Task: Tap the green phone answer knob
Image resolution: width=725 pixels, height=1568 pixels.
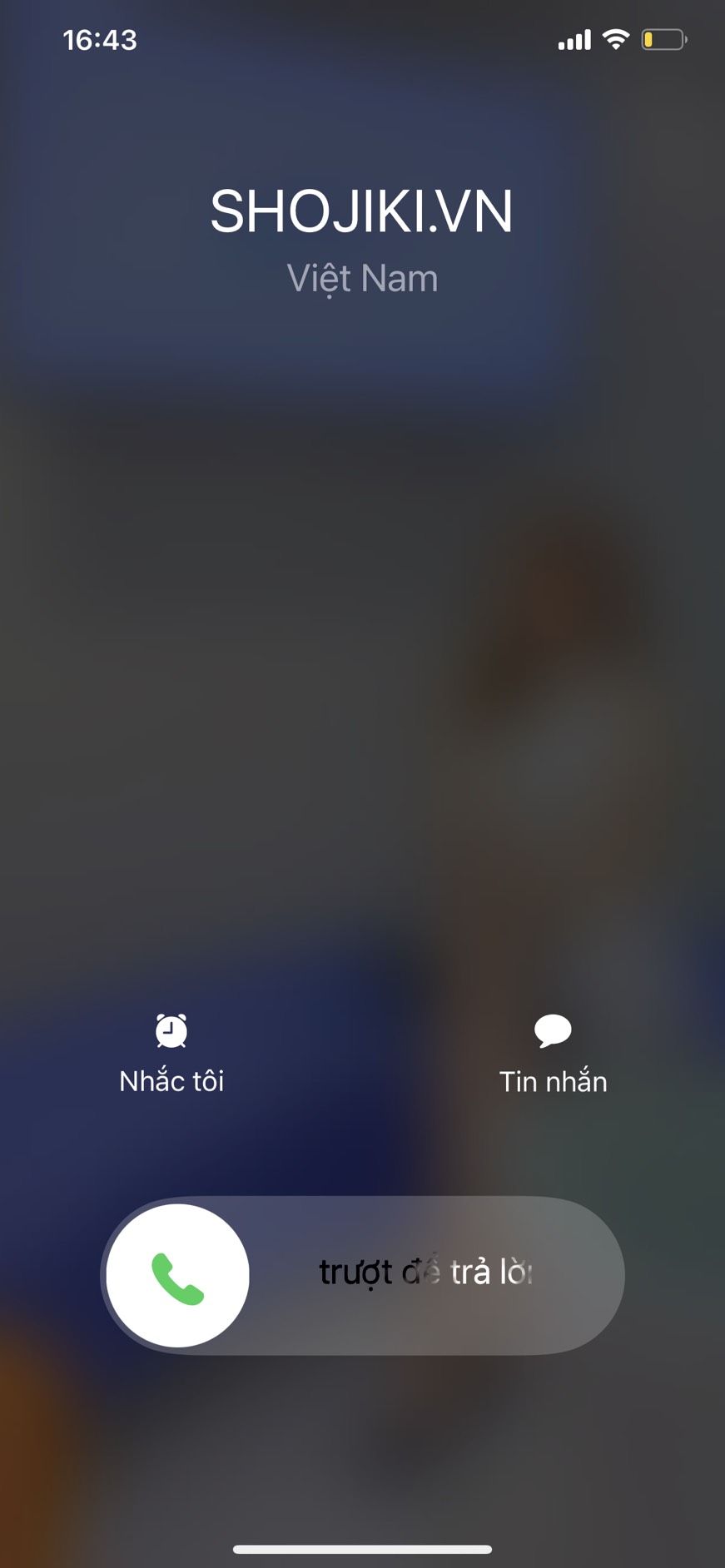Action: click(x=178, y=1275)
